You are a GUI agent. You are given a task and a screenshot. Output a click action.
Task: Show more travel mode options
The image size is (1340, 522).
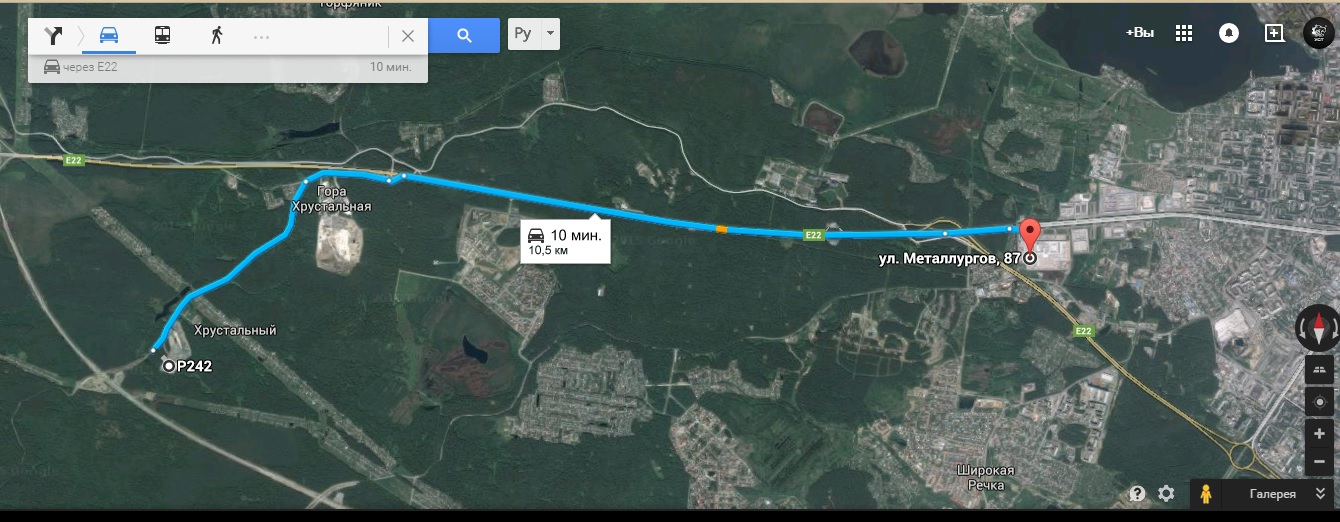click(x=262, y=36)
